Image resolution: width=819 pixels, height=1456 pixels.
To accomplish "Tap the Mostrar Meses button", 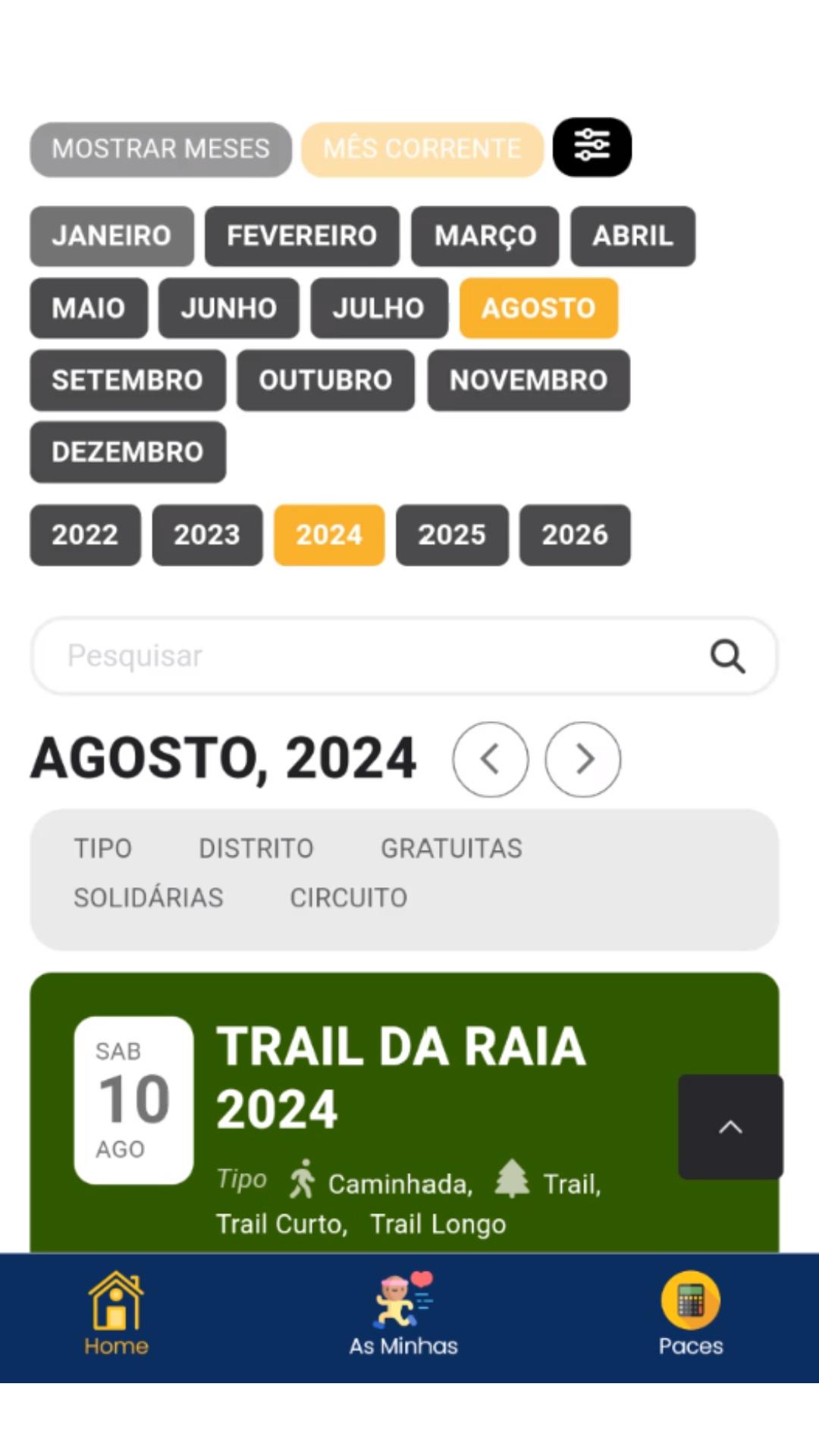I will click(161, 149).
